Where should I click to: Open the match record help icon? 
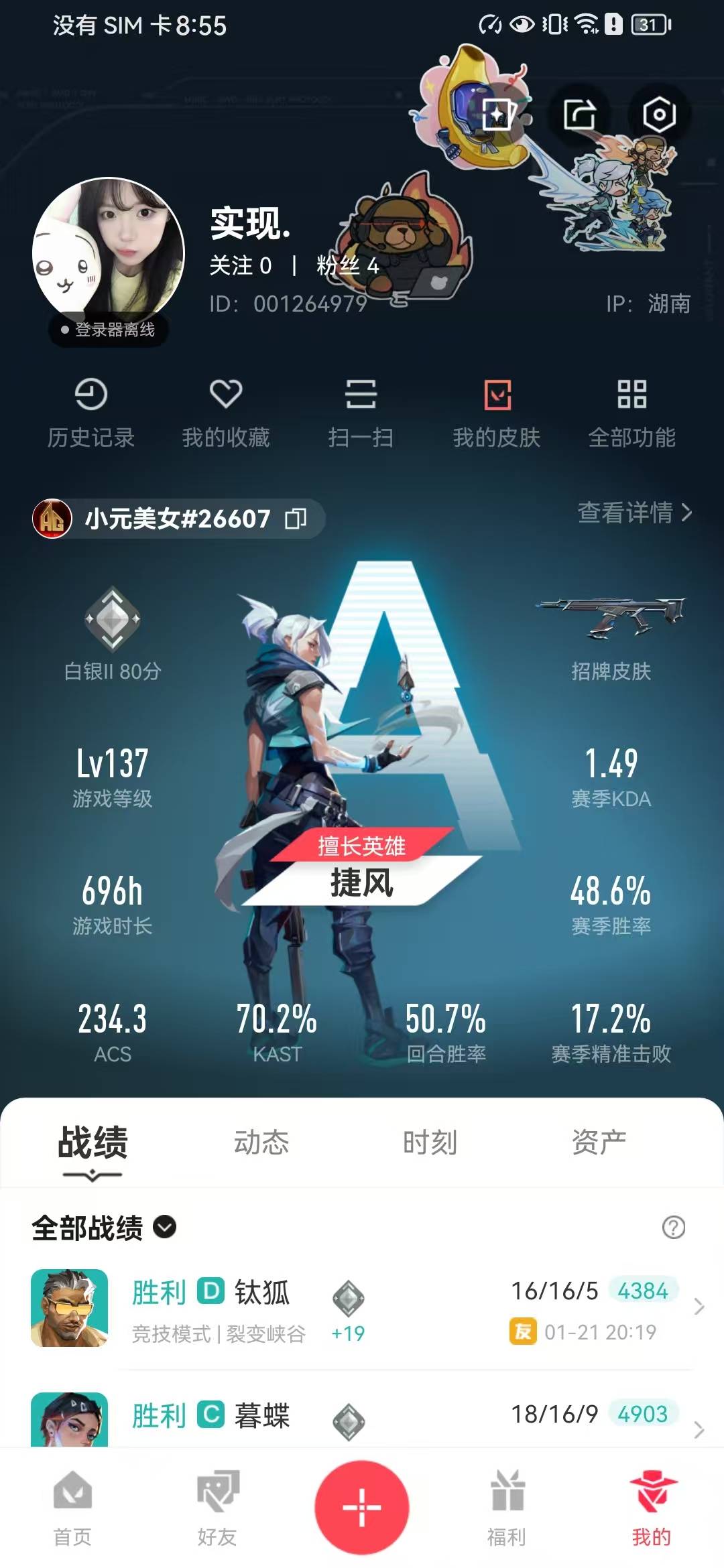pos(673,1228)
